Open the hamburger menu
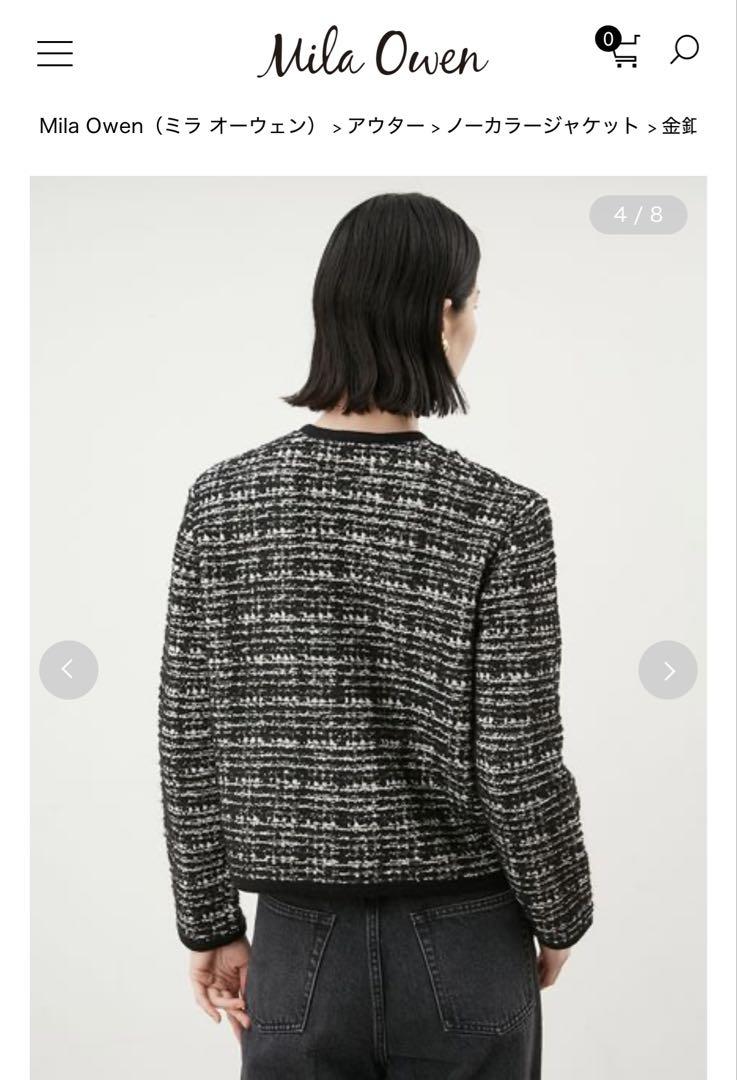Screen dimensions: 737x1080 point(55,53)
